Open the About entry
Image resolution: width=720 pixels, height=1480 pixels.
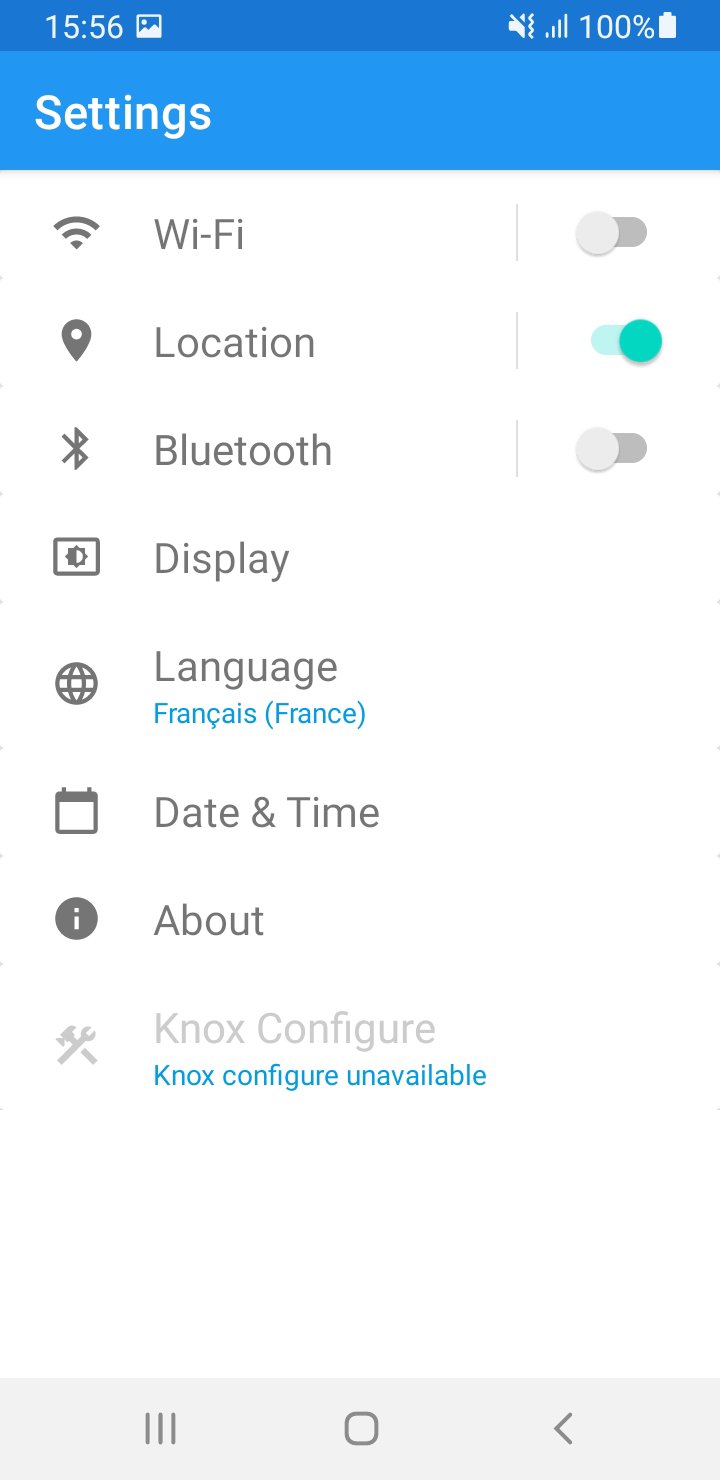point(360,920)
